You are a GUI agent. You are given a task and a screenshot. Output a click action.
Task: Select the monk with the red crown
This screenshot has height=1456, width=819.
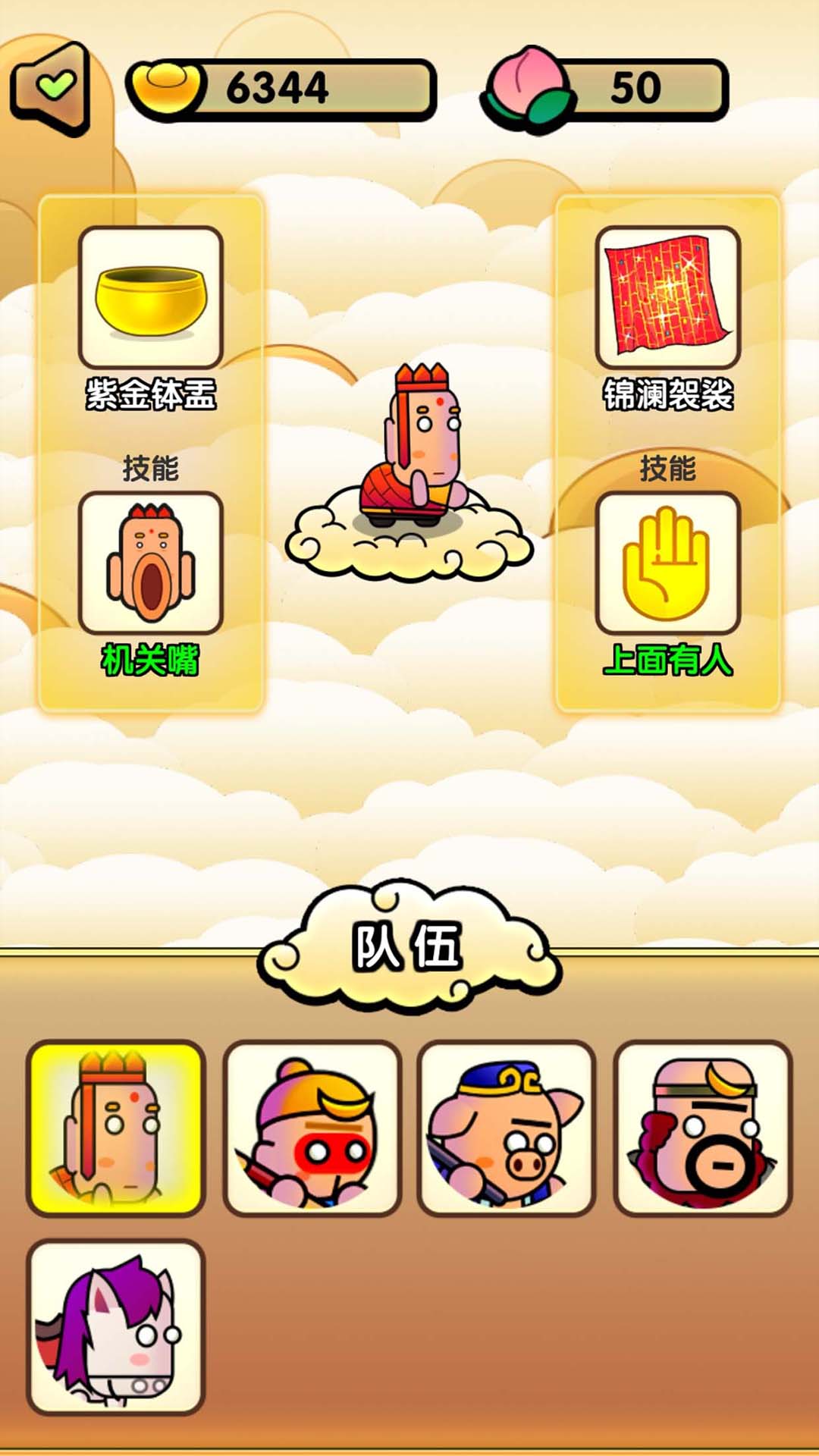[115, 1128]
